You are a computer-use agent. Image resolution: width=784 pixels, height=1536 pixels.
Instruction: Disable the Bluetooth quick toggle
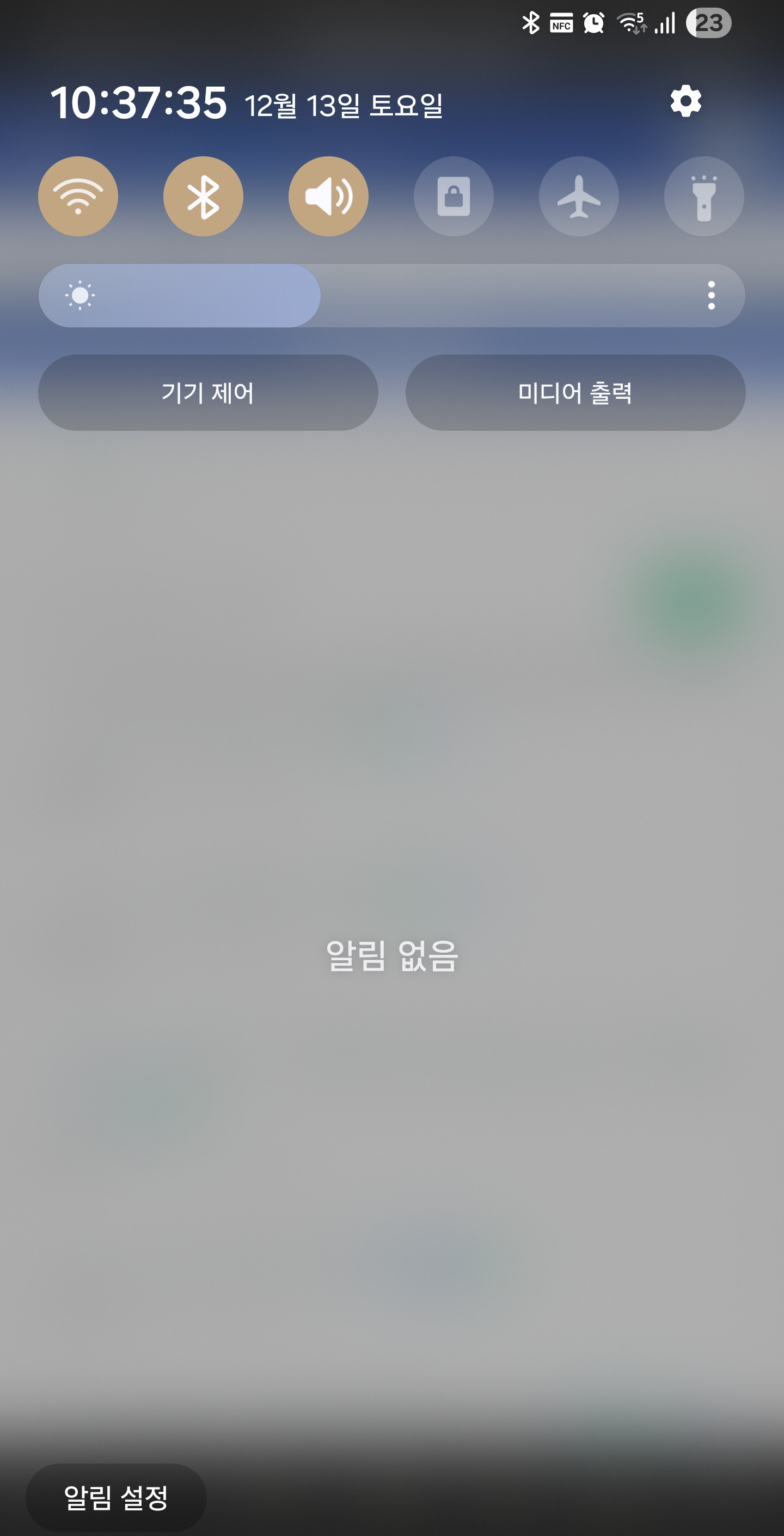pyautogui.click(x=203, y=196)
